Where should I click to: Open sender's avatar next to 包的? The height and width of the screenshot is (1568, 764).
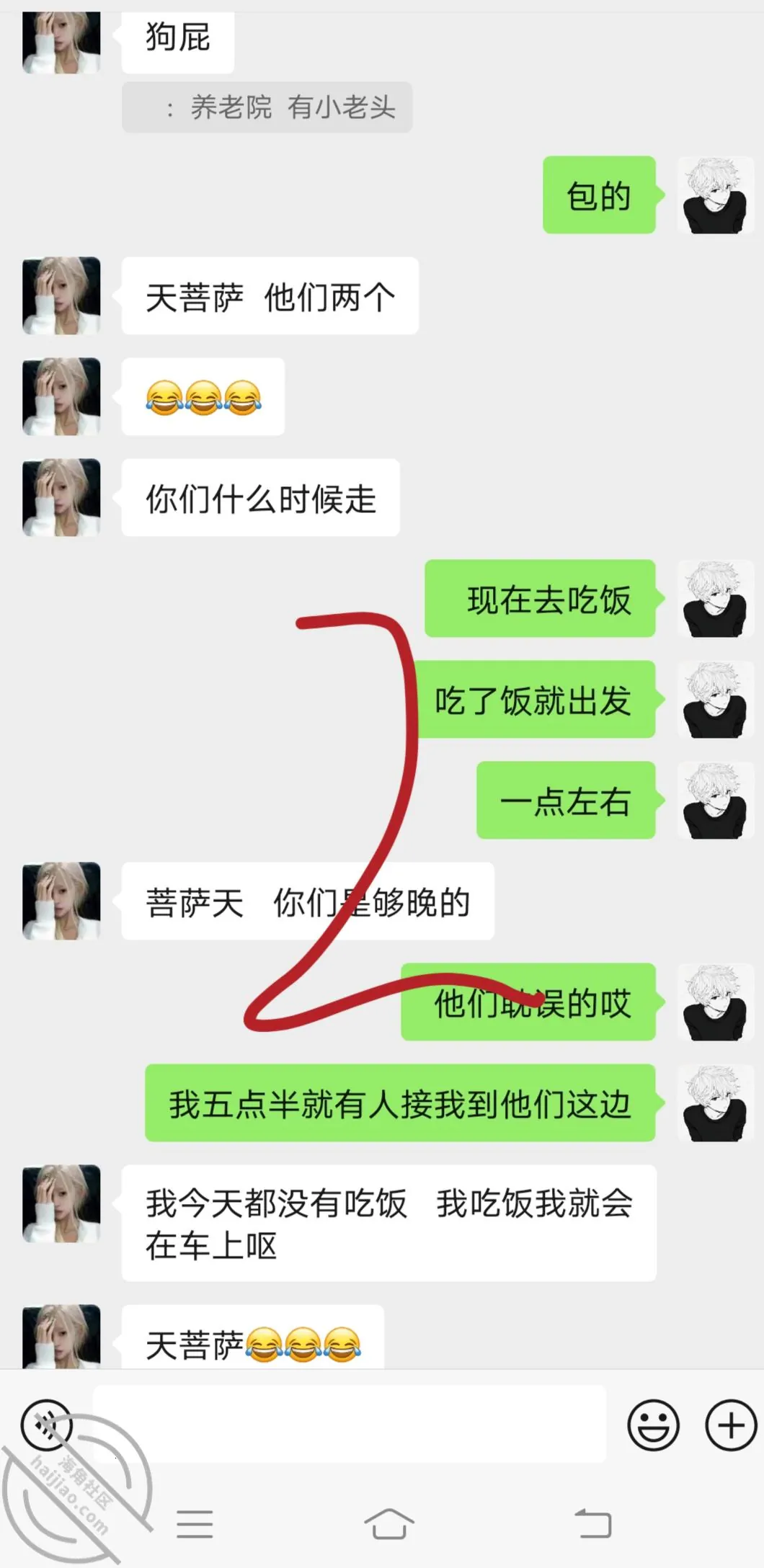click(x=715, y=195)
